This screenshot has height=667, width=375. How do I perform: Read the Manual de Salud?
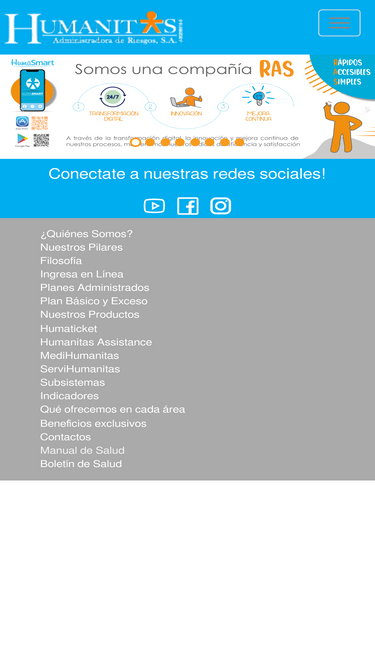click(x=82, y=450)
